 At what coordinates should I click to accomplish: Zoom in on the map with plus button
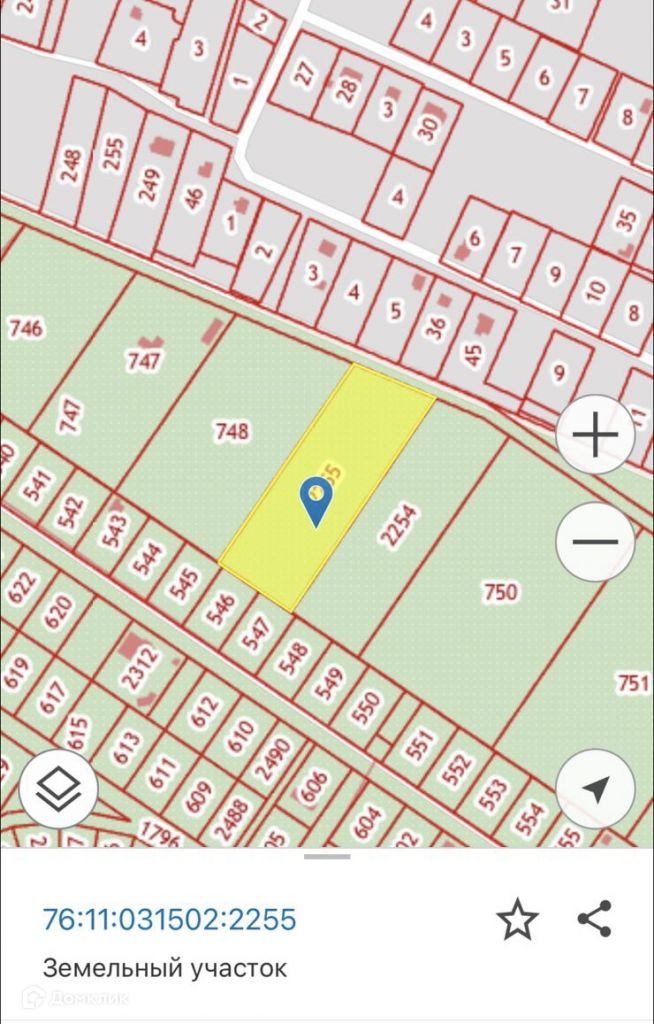(596, 436)
